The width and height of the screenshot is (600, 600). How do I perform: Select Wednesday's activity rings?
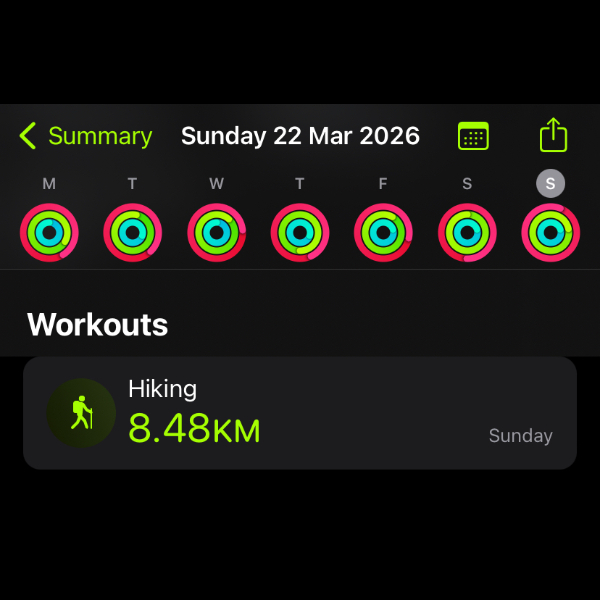(216, 233)
